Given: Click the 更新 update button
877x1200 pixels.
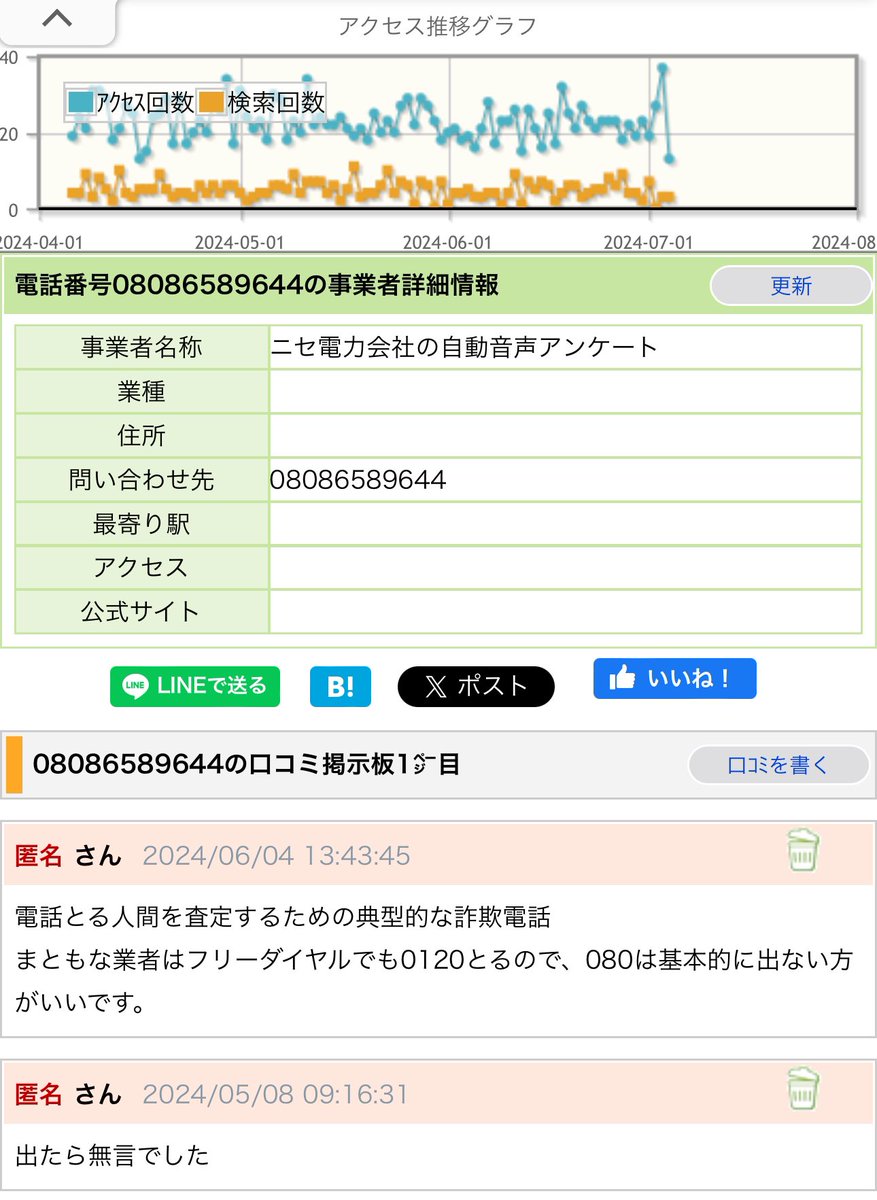Looking at the screenshot, I should [790, 286].
